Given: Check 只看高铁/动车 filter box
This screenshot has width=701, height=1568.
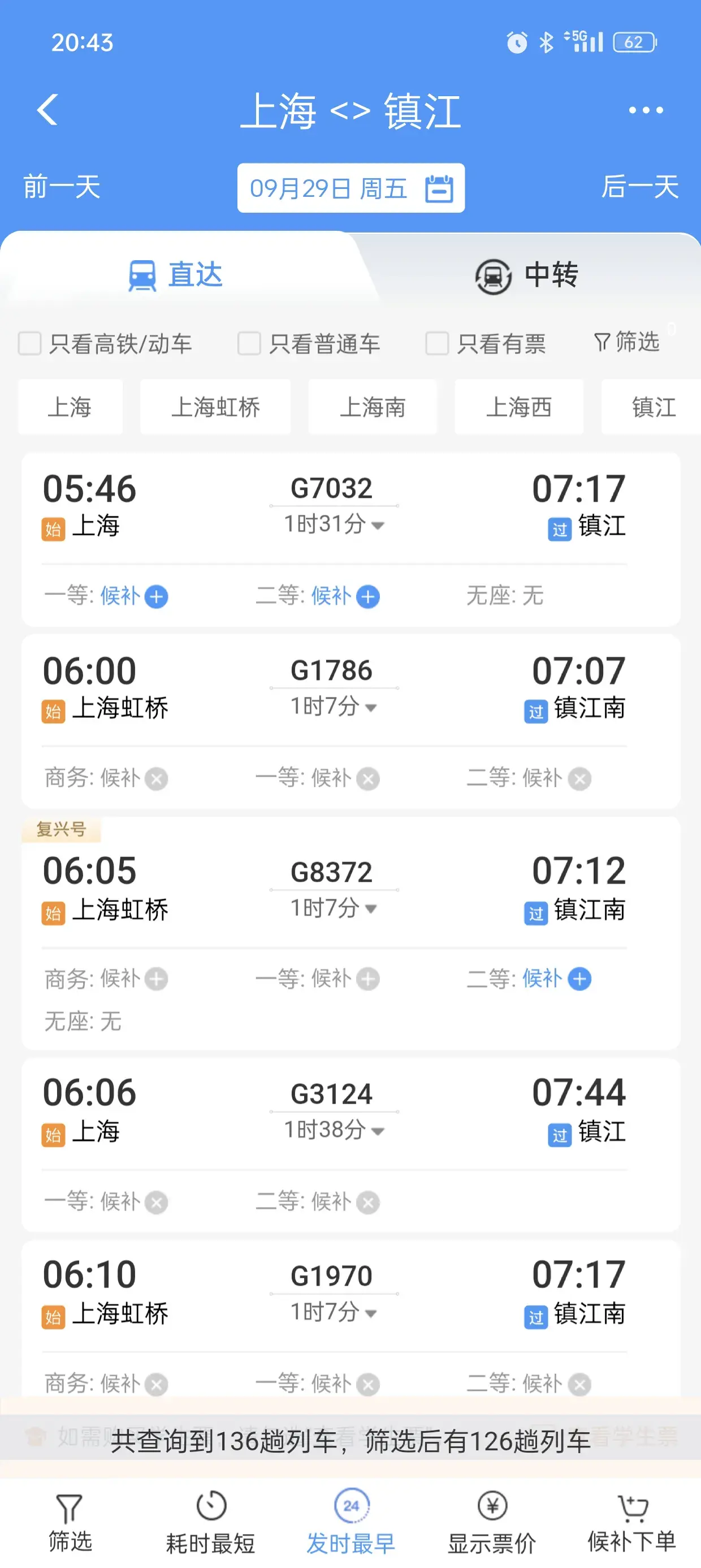Looking at the screenshot, I should (x=30, y=343).
